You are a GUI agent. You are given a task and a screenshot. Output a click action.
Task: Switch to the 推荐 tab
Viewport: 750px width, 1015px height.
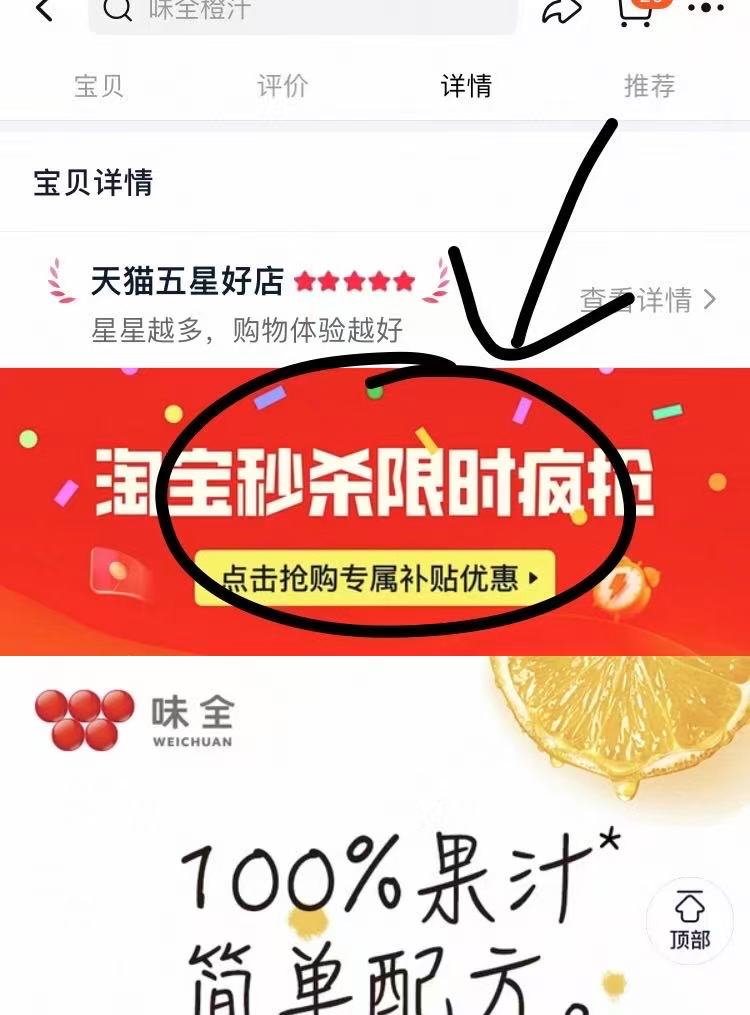650,86
